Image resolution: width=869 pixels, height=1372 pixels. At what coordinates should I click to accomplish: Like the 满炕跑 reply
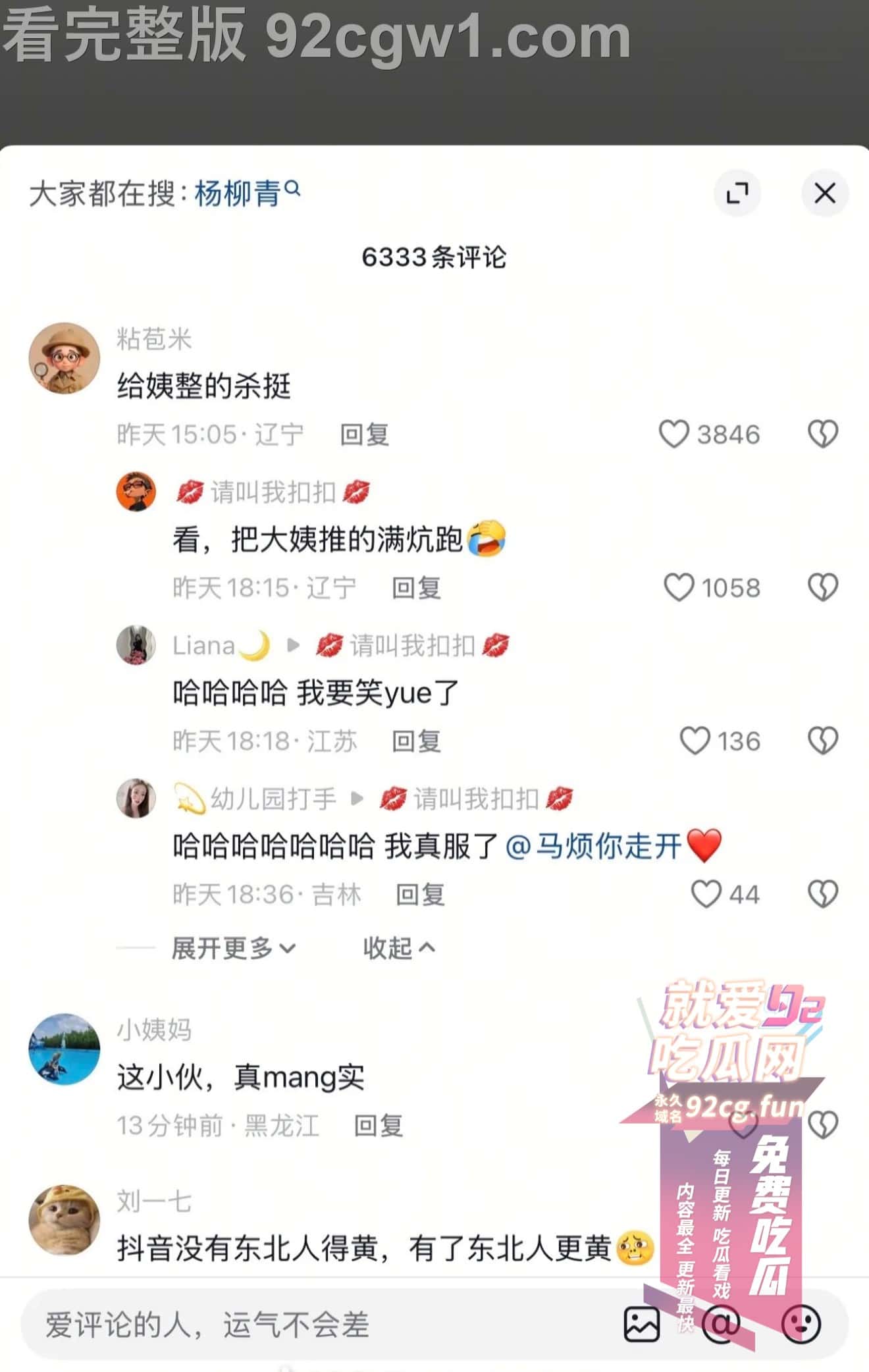(679, 587)
